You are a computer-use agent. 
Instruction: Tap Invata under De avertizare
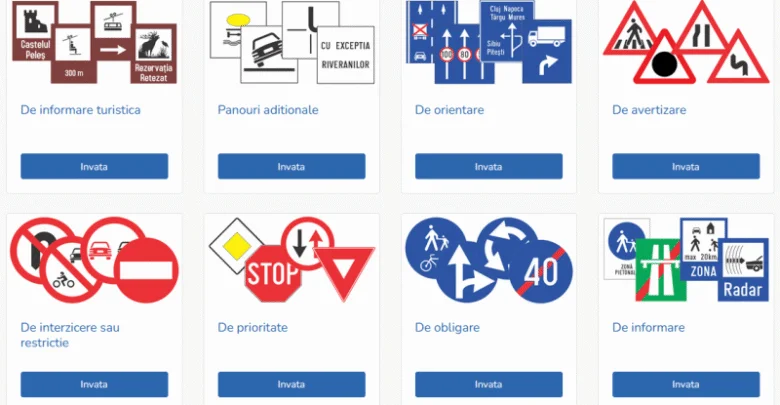(x=686, y=166)
